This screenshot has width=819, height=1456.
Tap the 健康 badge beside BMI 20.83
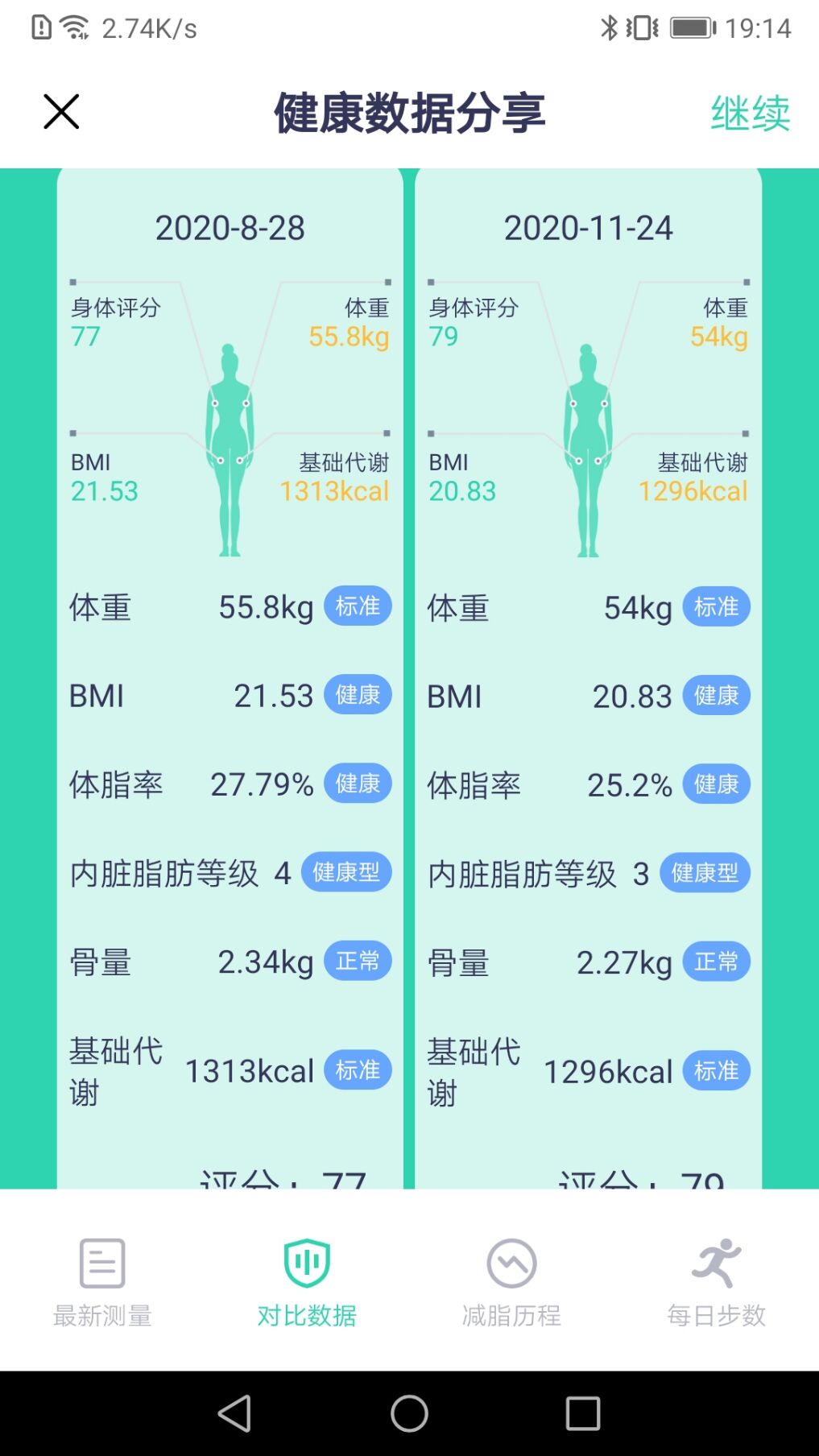(715, 696)
